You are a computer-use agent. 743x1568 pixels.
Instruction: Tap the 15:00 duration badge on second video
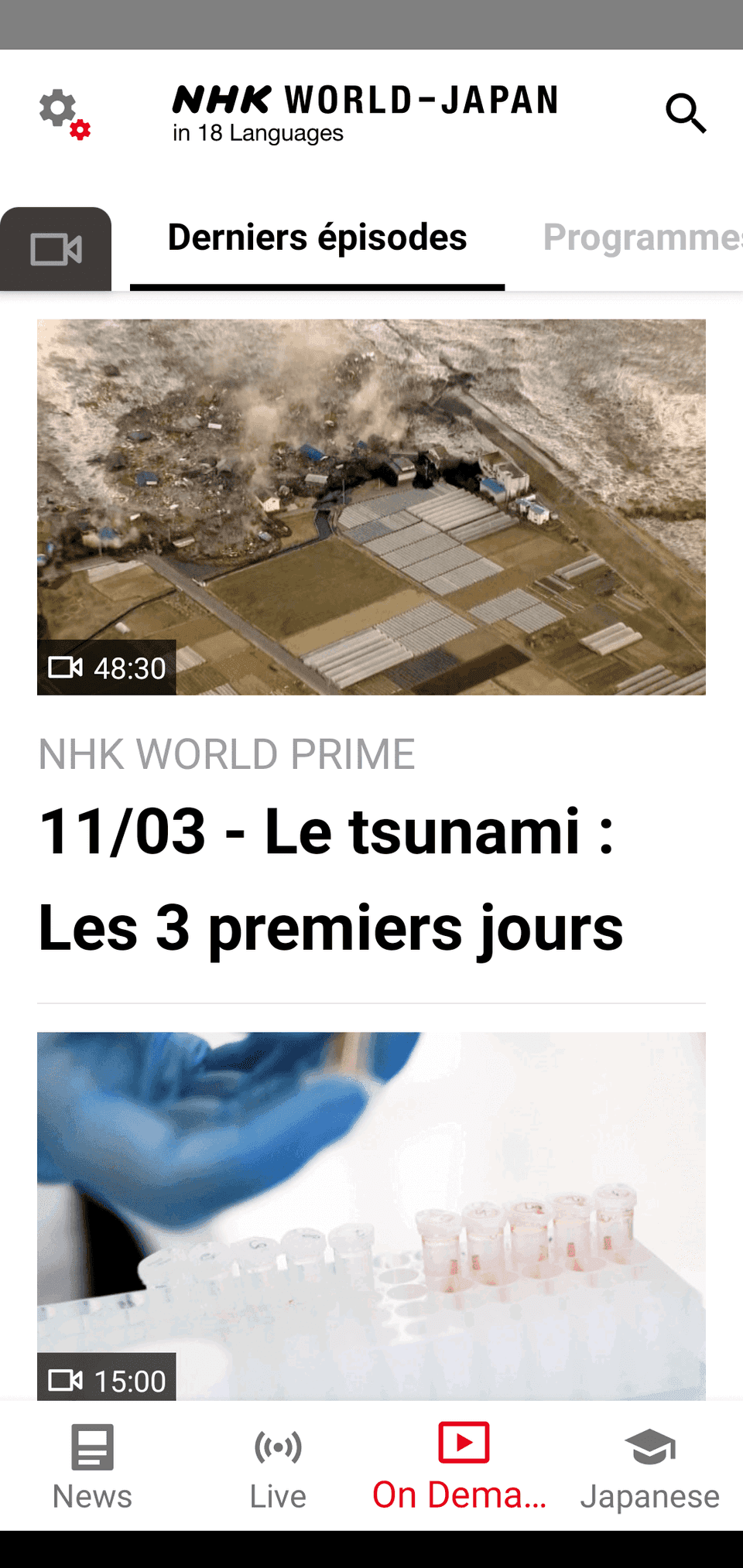108,1380
